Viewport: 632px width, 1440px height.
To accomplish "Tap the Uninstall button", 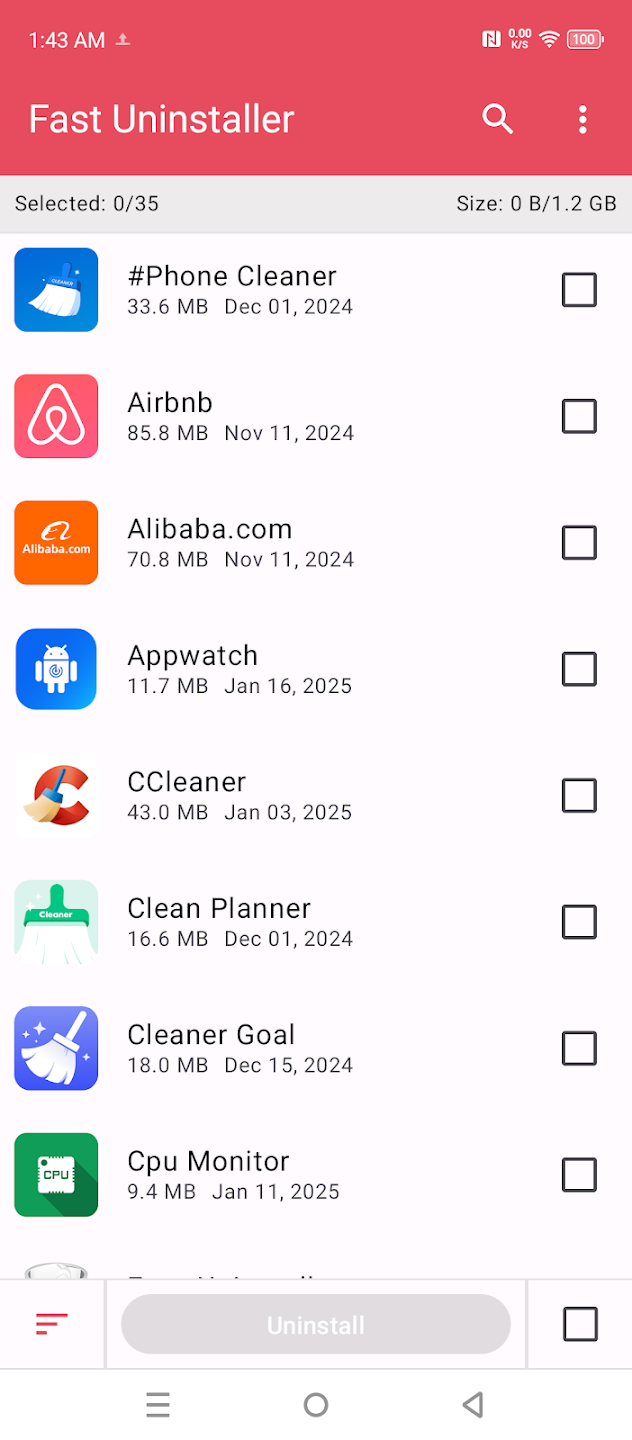I will click(316, 1325).
